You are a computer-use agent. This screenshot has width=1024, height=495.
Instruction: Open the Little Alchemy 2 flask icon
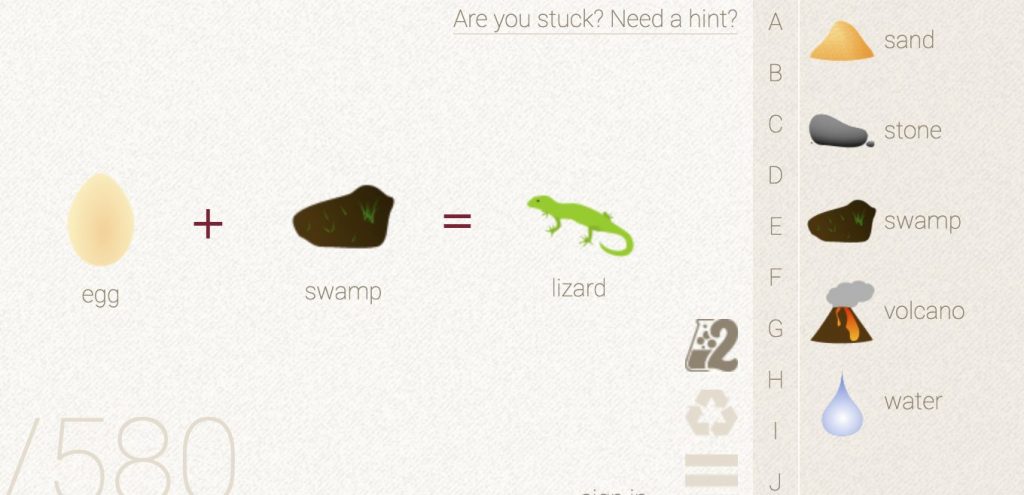(711, 346)
